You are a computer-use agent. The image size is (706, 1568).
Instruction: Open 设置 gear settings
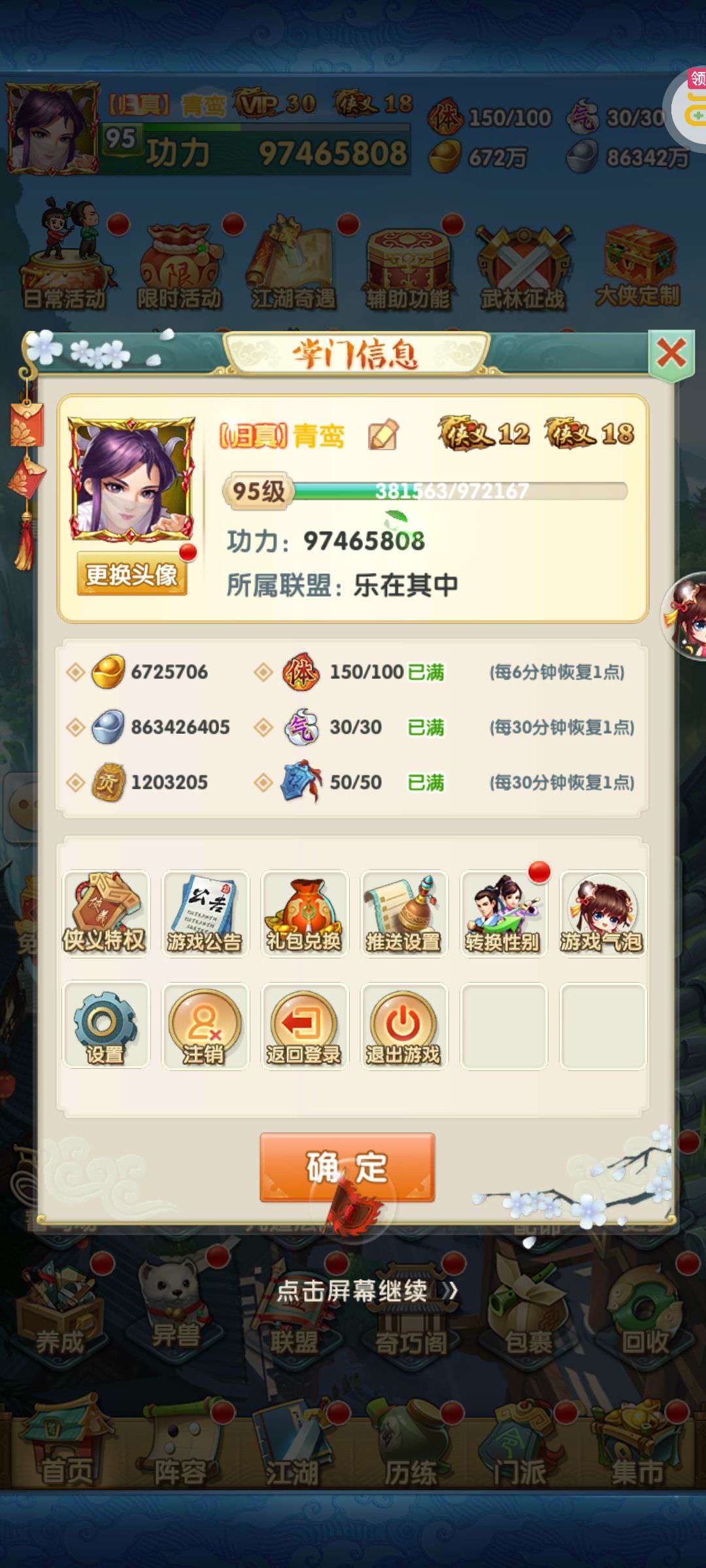click(105, 1026)
